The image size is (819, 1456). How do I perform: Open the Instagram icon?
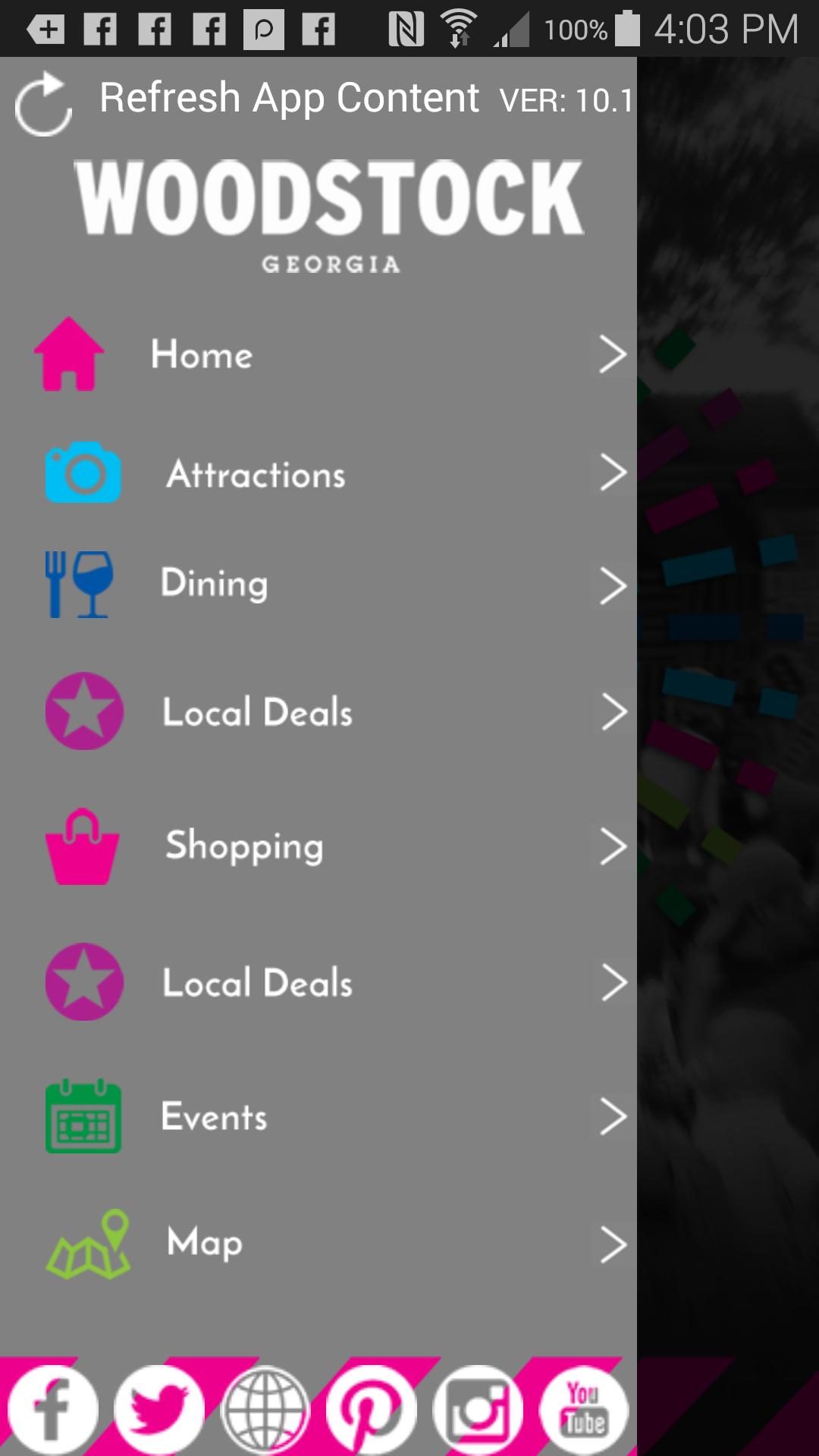tap(478, 1410)
